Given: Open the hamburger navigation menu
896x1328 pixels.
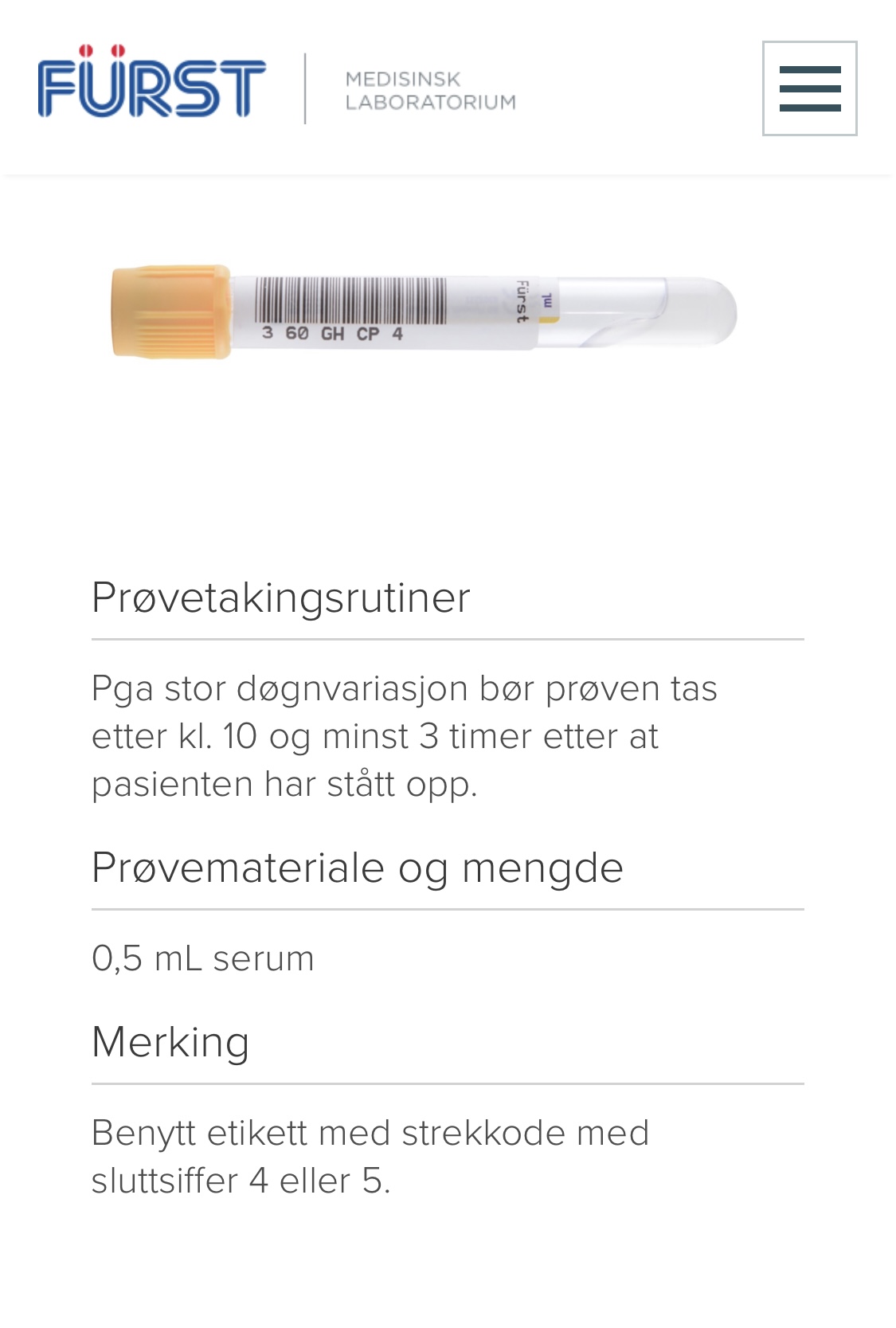Looking at the screenshot, I should (x=809, y=88).
